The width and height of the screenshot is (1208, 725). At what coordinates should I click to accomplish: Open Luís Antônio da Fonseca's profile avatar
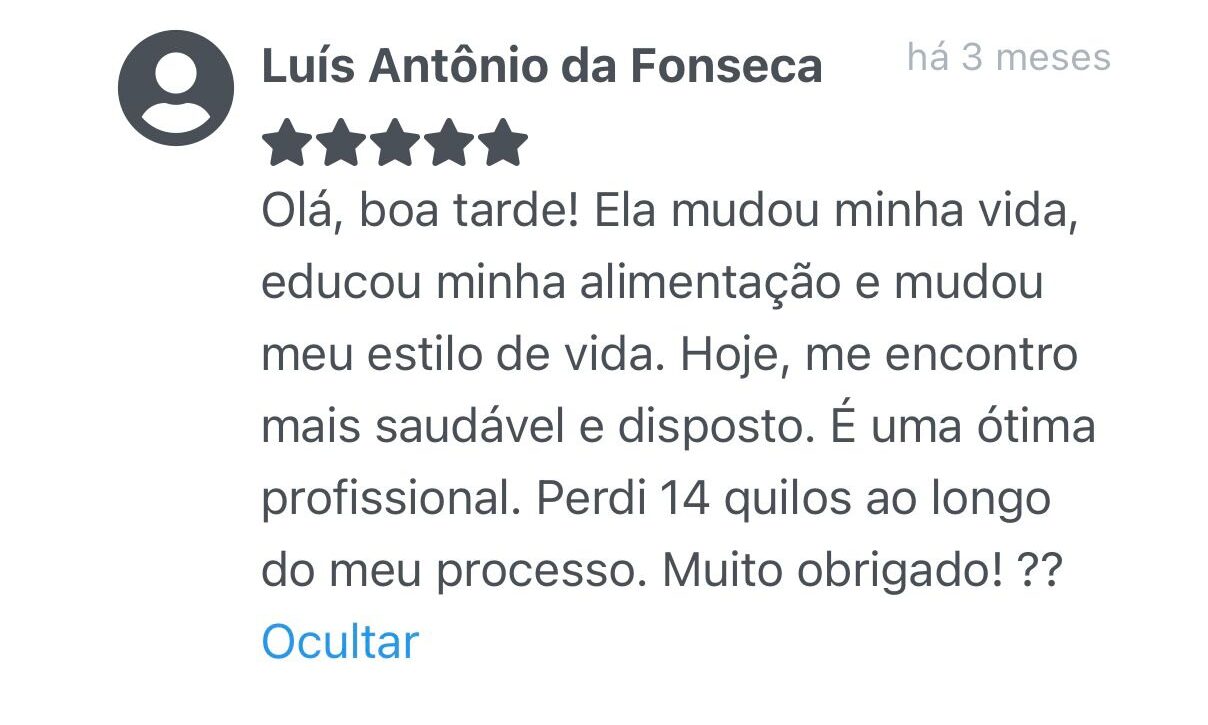pyautogui.click(x=176, y=88)
